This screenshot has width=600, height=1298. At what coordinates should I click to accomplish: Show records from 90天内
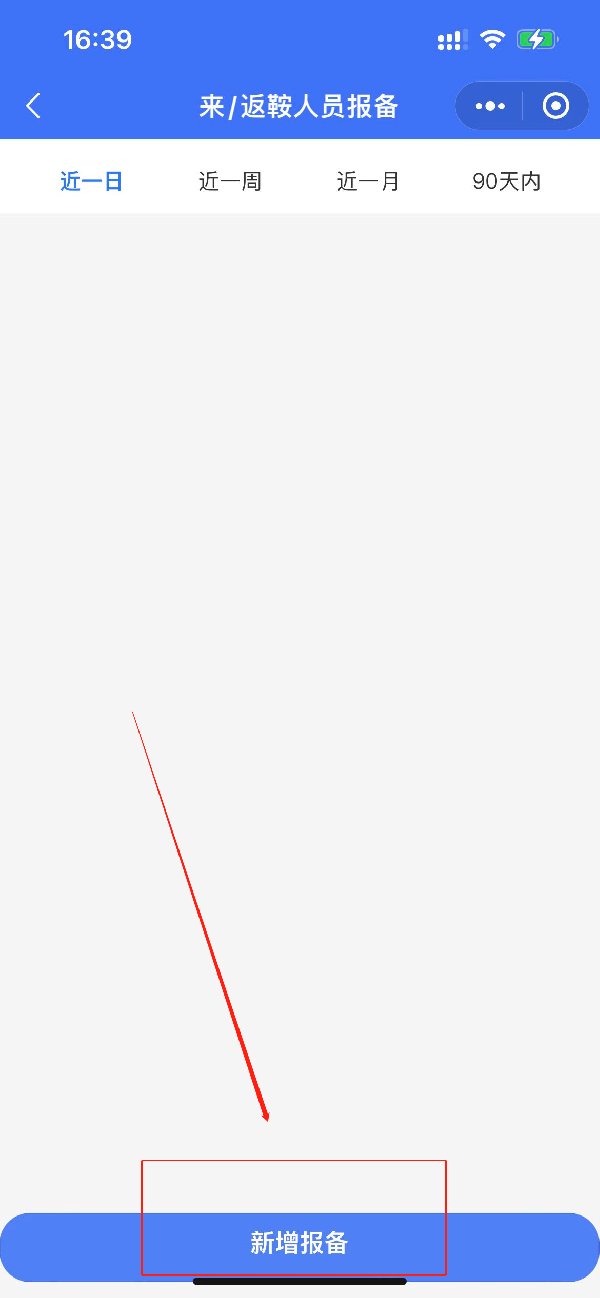(506, 181)
